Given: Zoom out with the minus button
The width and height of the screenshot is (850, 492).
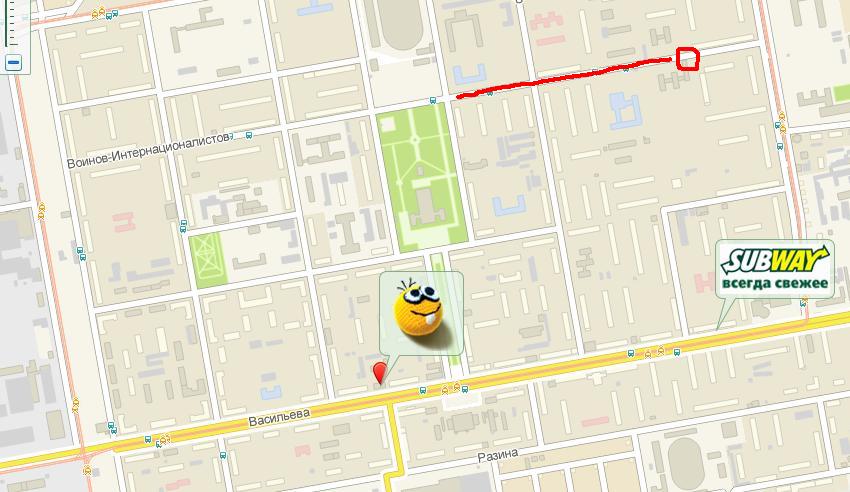Looking at the screenshot, I should point(13,62).
